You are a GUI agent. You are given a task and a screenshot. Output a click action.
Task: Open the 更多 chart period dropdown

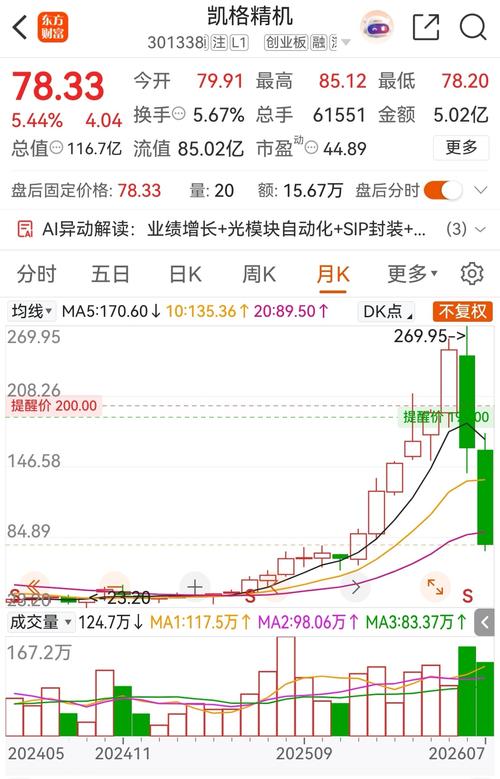pyautogui.click(x=412, y=274)
